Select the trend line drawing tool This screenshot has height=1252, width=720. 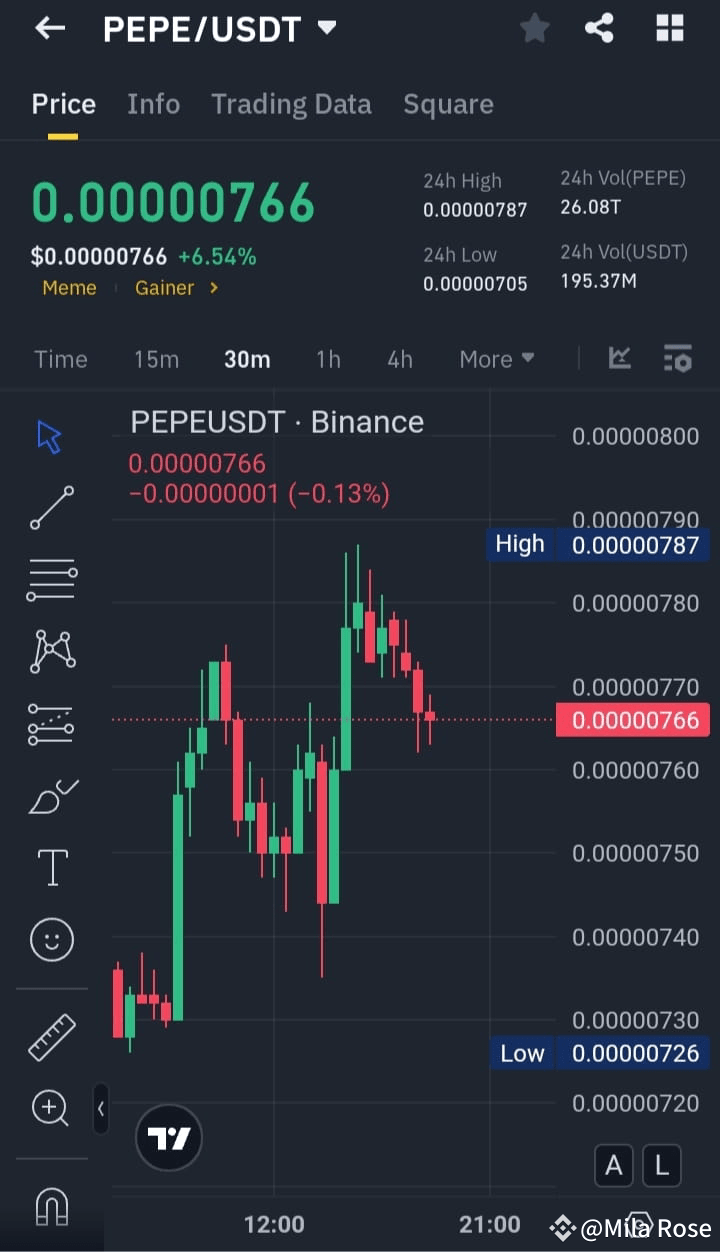[51, 507]
